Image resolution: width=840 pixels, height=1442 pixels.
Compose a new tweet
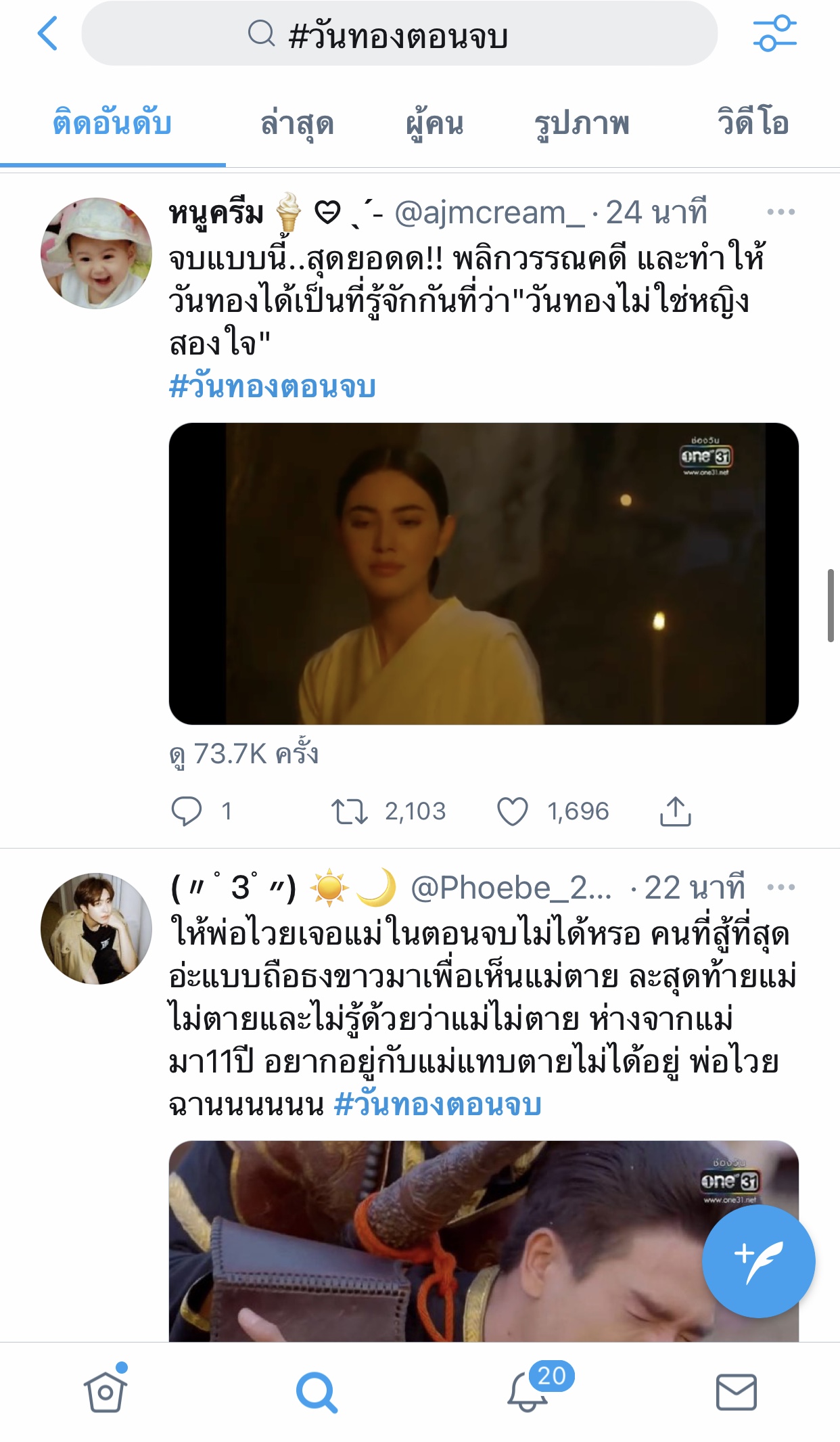(x=758, y=1261)
